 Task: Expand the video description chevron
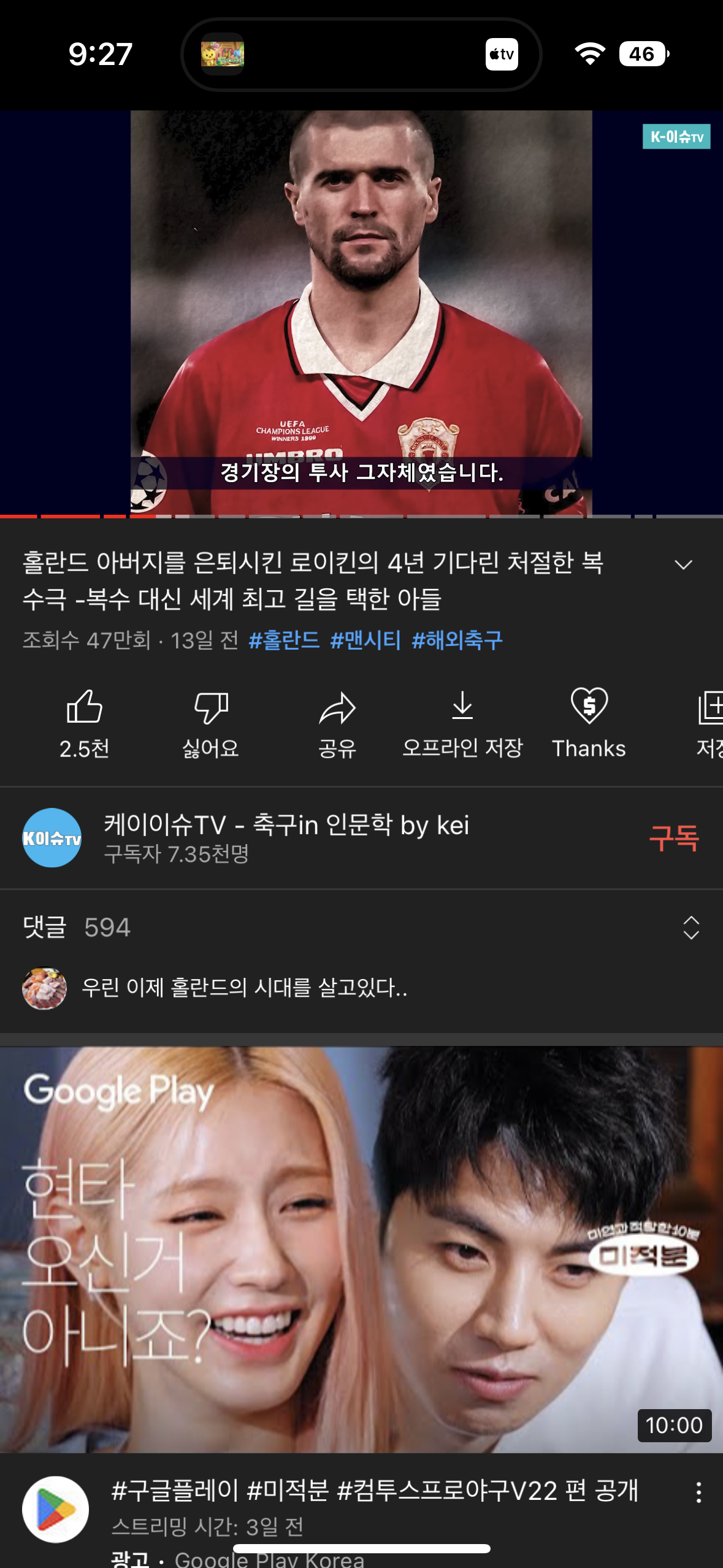(x=683, y=564)
